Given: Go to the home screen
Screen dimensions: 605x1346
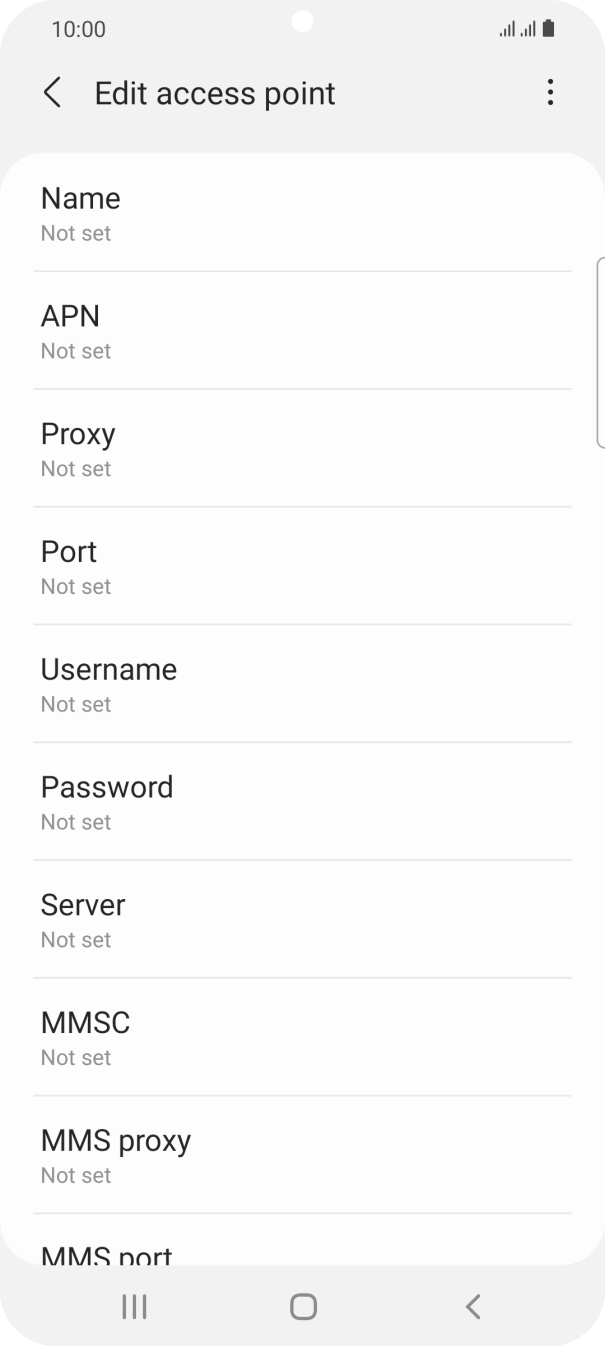Looking at the screenshot, I should (x=303, y=1306).
